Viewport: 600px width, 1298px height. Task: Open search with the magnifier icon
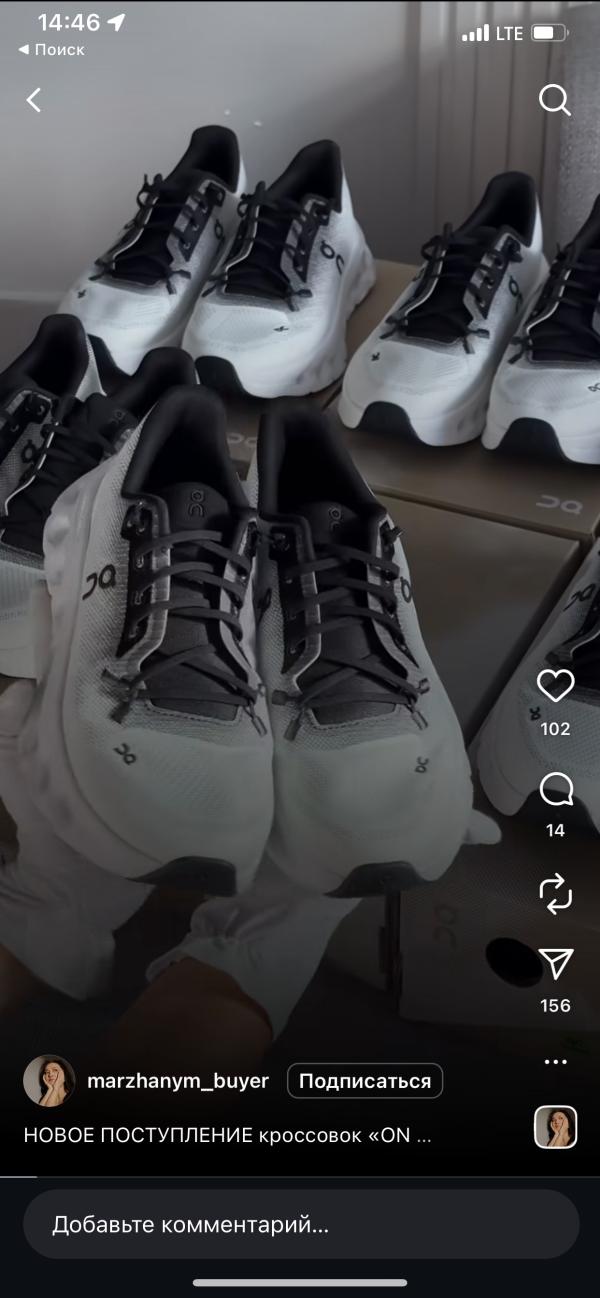point(555,100)
